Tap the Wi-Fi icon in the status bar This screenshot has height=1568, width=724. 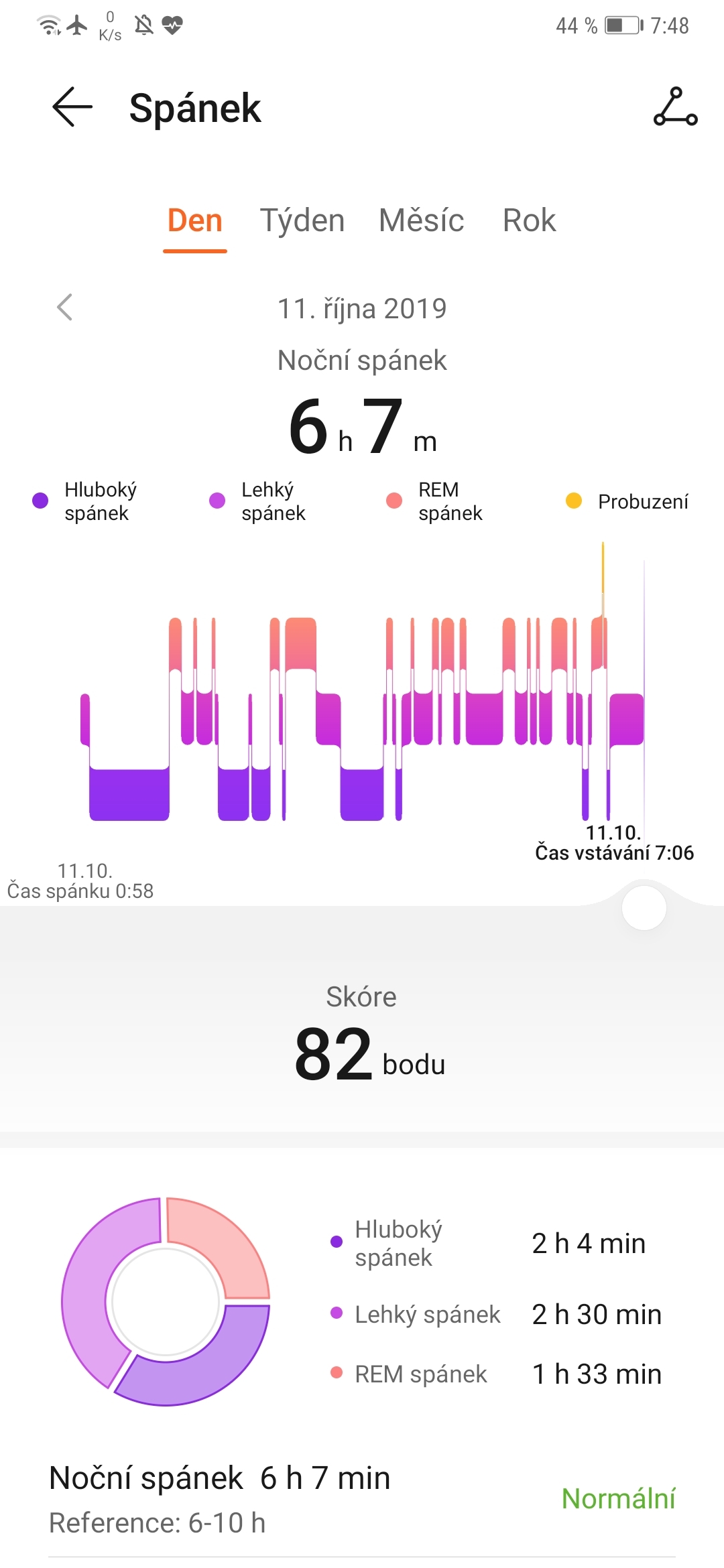pyautogui.click(x=47, y=23)
